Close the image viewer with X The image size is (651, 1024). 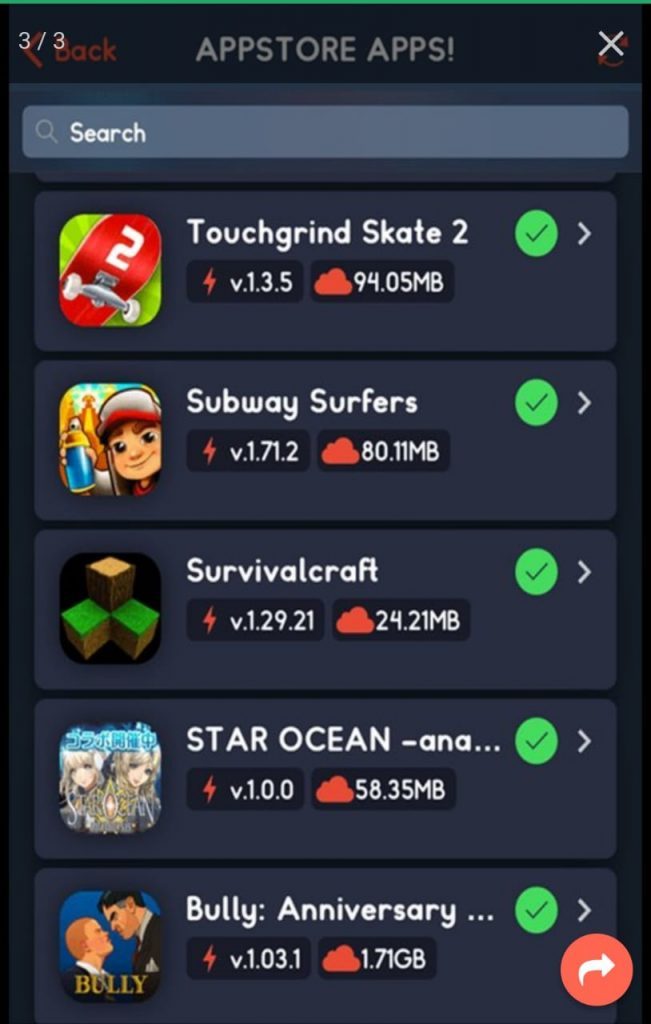[611, 43]
